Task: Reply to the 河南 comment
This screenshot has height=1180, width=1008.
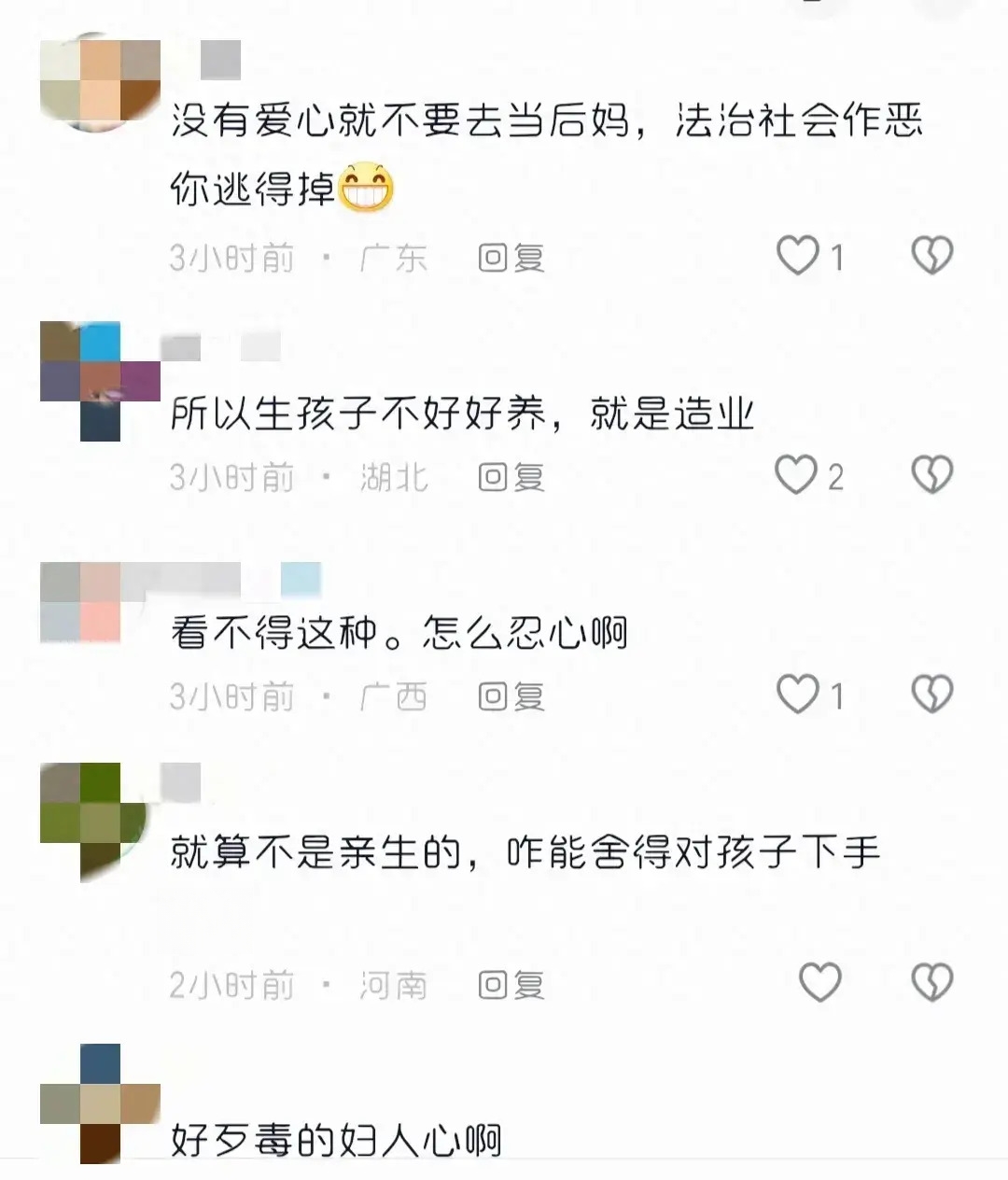Action: pyautogui.click(x=511, y=985)
